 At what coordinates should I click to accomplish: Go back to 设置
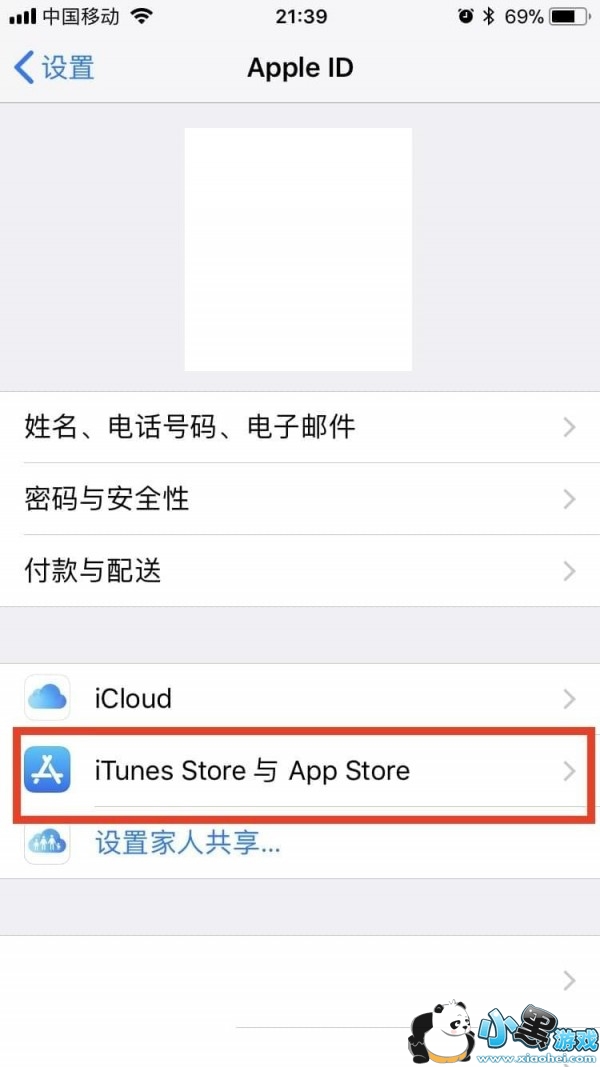click(x=54, y=69)
